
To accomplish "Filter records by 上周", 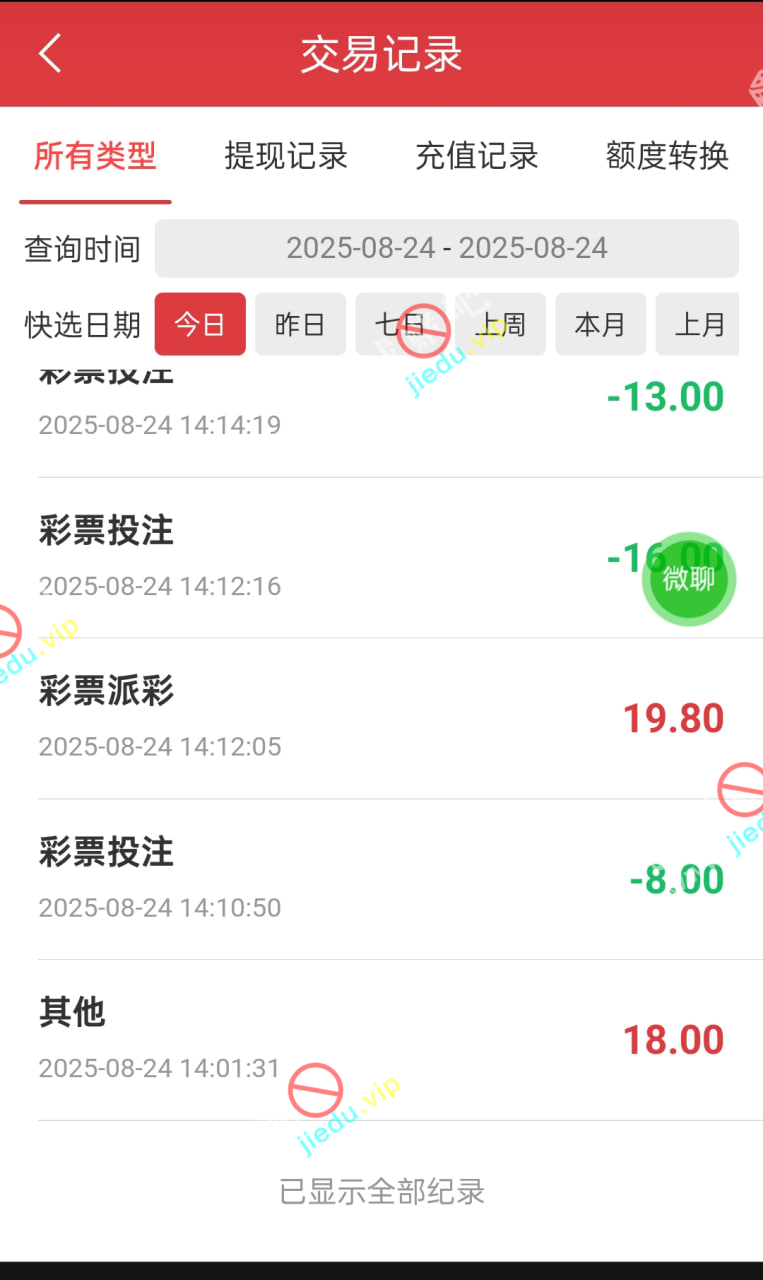I will pyautogui.click(x=500, y=324).
